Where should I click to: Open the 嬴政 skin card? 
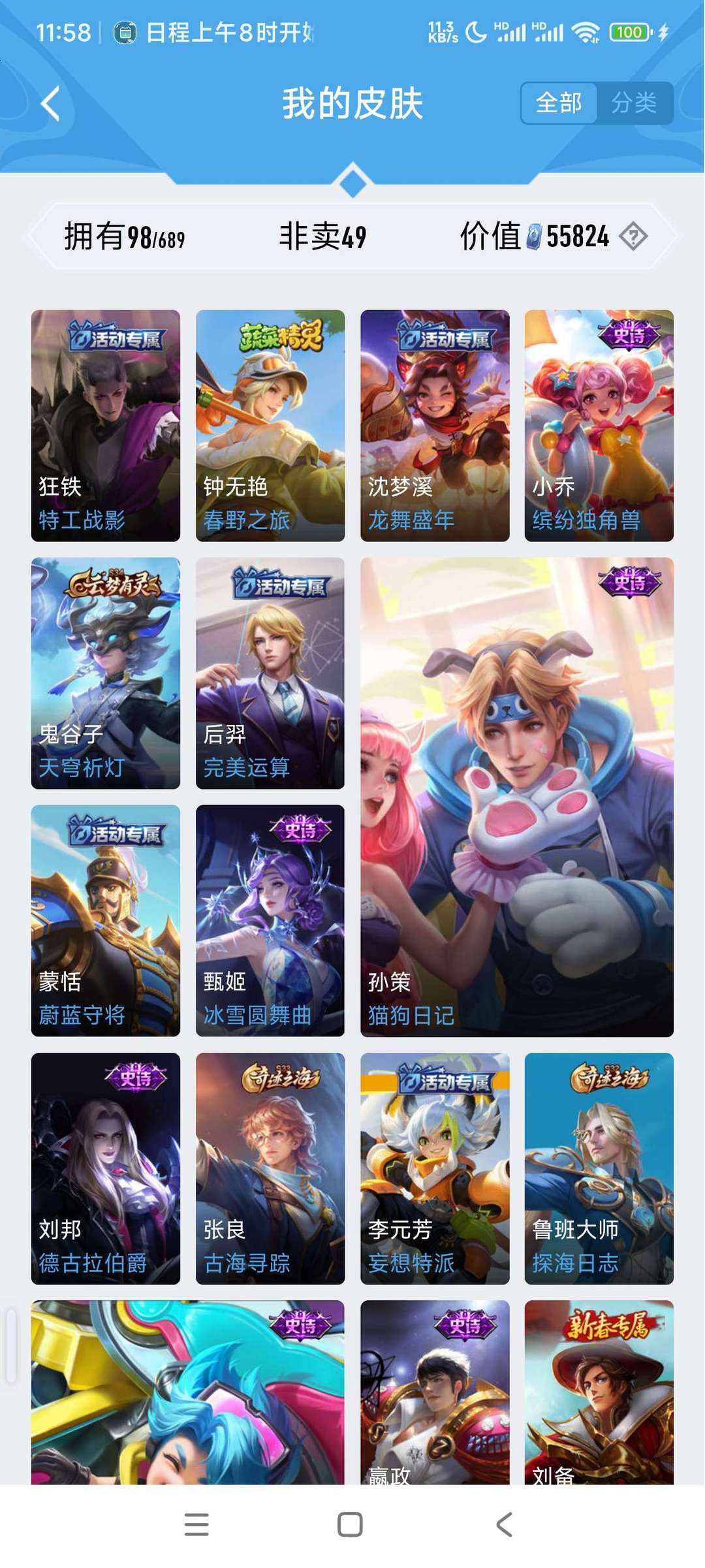tap(435, 1392)
